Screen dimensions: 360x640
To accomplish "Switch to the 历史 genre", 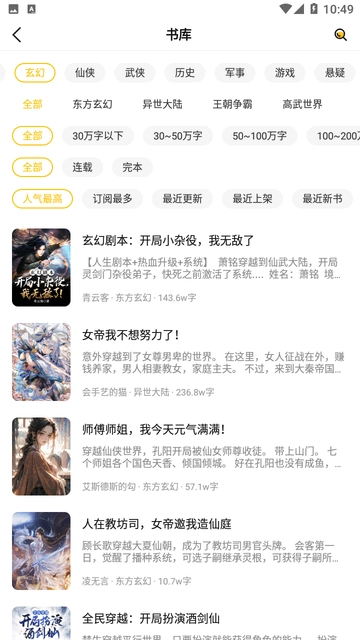I will tap(185, 73).
